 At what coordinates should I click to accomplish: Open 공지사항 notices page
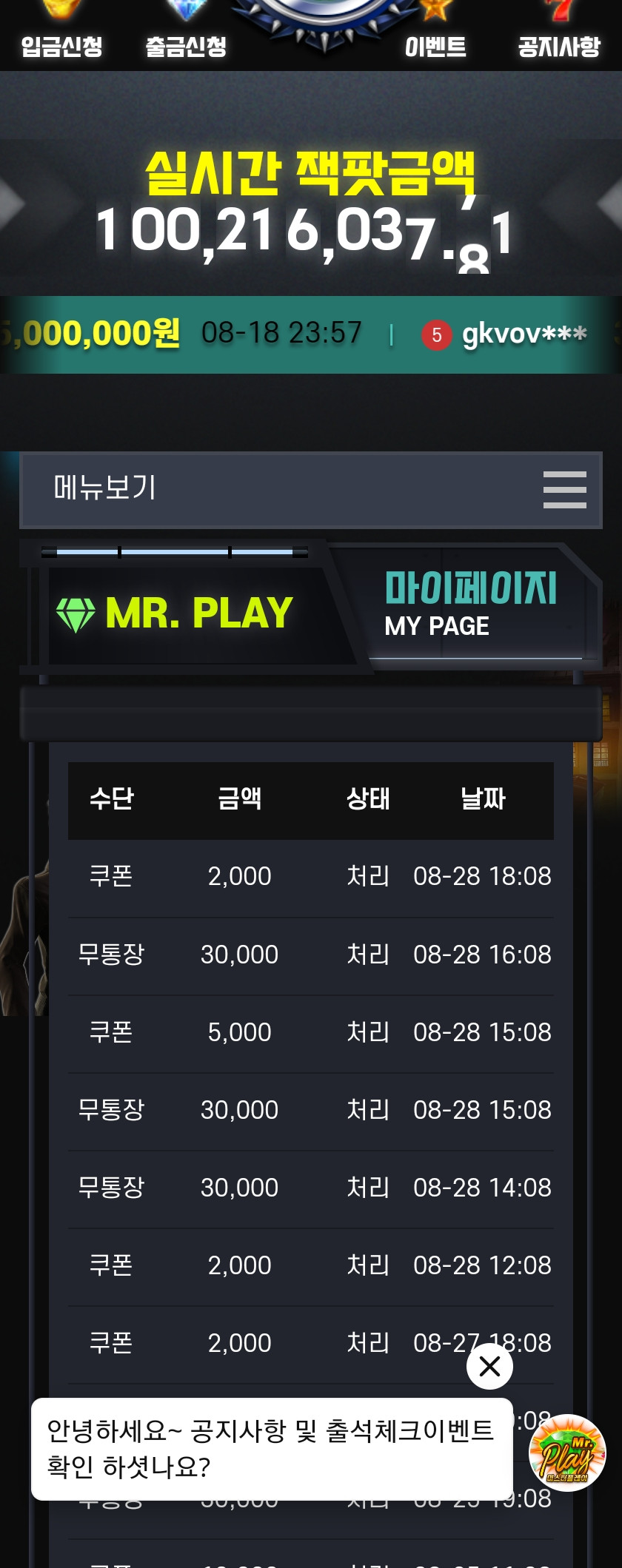pos(559,46)
